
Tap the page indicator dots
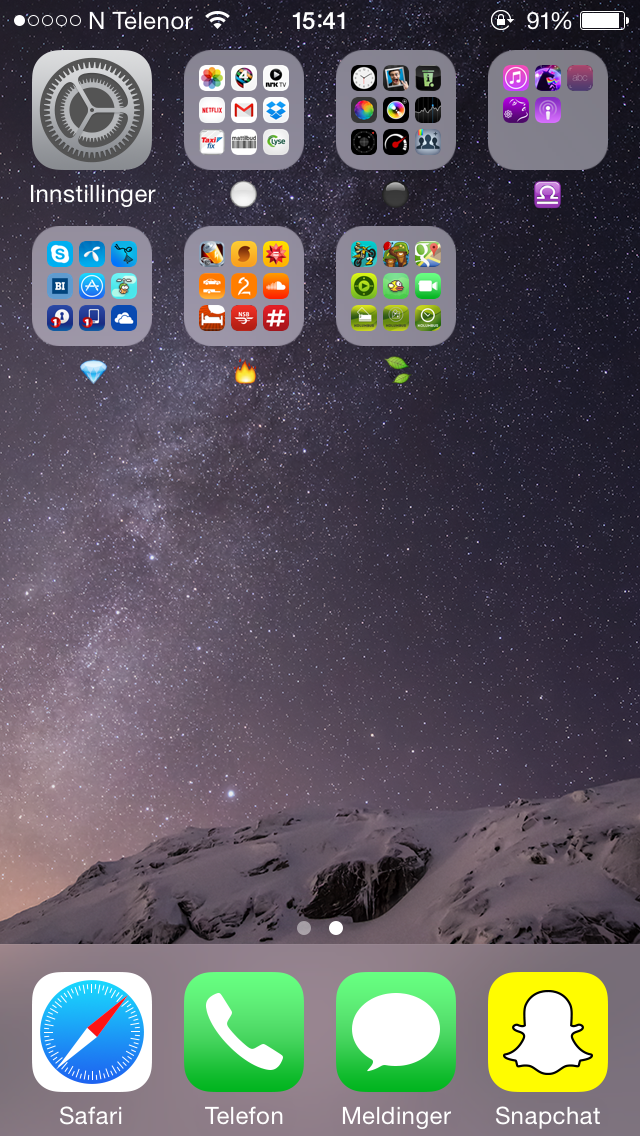pyautogui.click(x=320, y=928)
